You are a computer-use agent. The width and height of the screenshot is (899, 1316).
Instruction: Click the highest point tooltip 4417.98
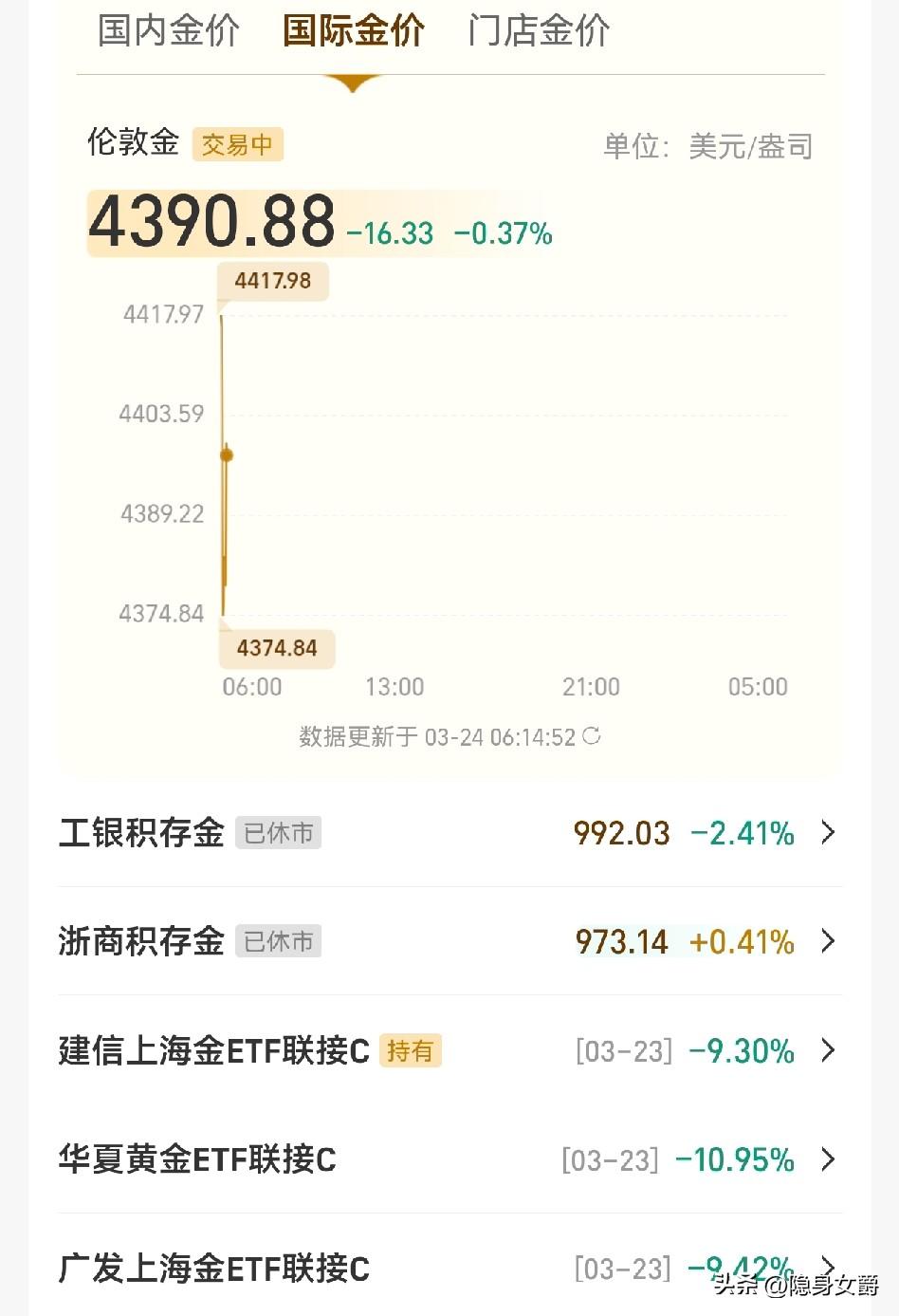[272, 281]
